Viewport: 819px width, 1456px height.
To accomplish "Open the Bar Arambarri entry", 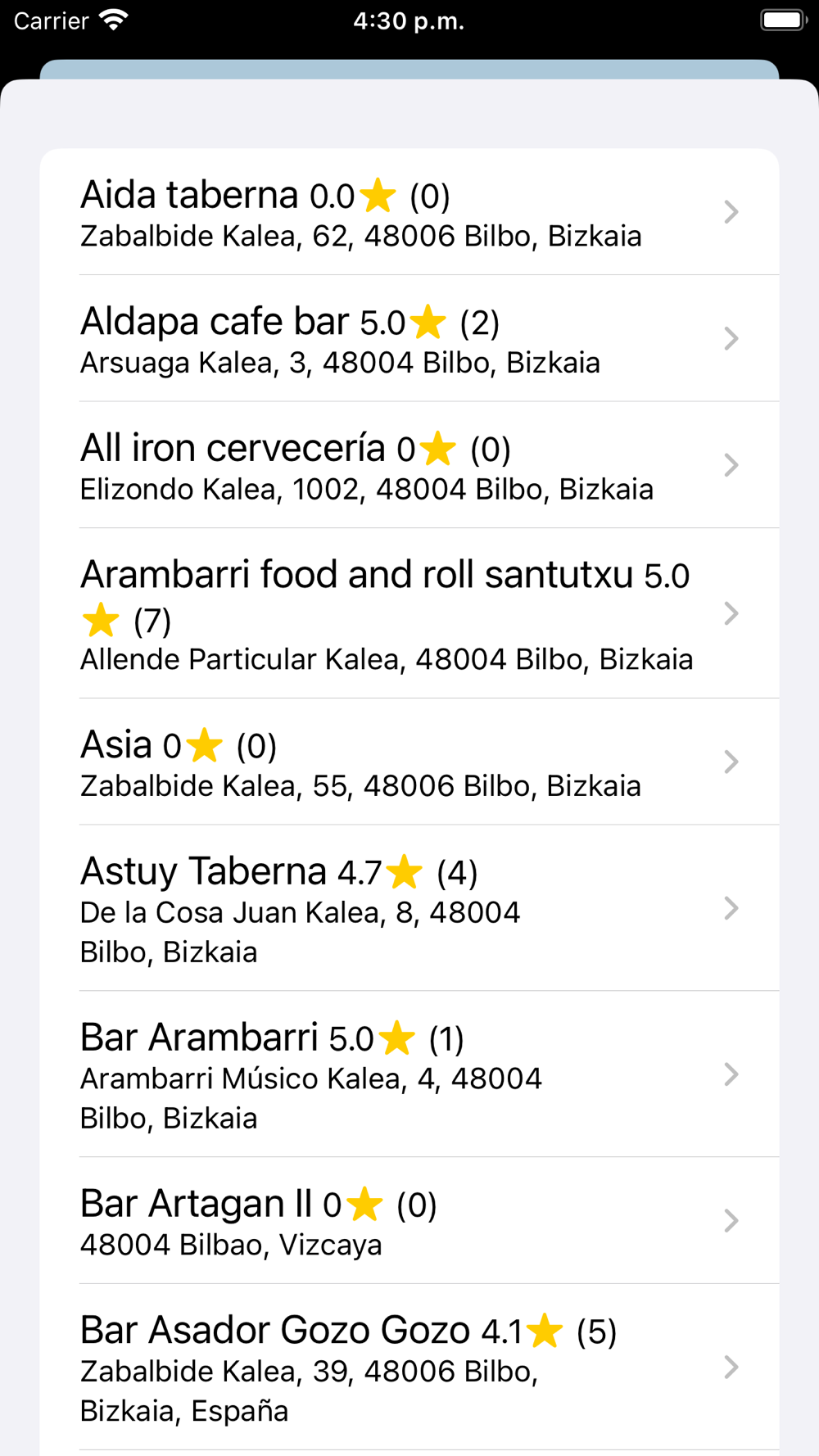I will [x=408, y=1075].
